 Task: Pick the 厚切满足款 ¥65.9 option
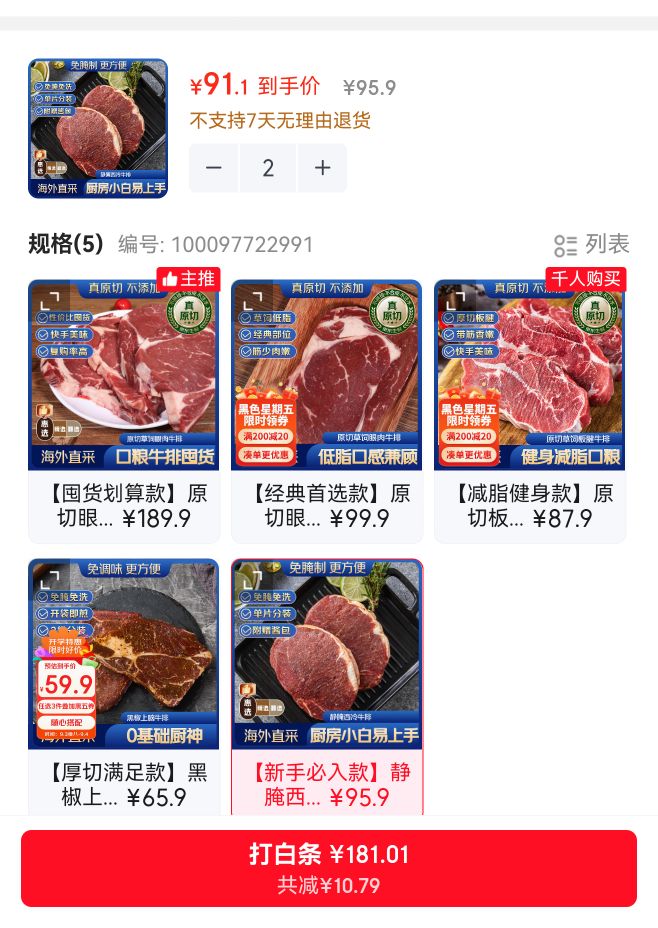point(124,687)
